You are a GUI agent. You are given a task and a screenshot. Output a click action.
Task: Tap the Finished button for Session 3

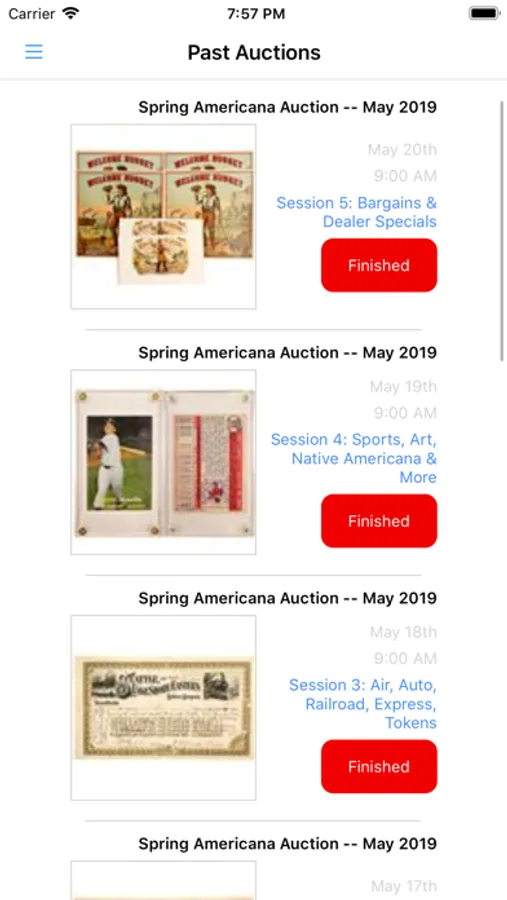(379, 766)
